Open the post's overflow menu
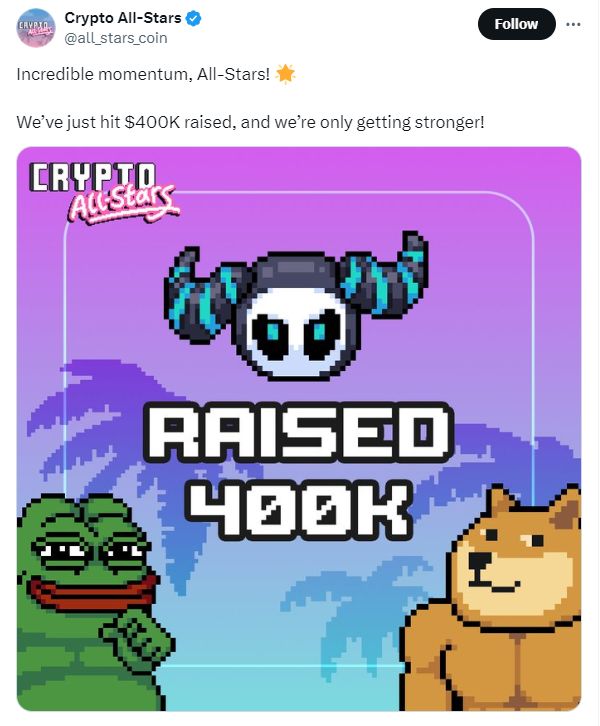 [x=572, y=24]
